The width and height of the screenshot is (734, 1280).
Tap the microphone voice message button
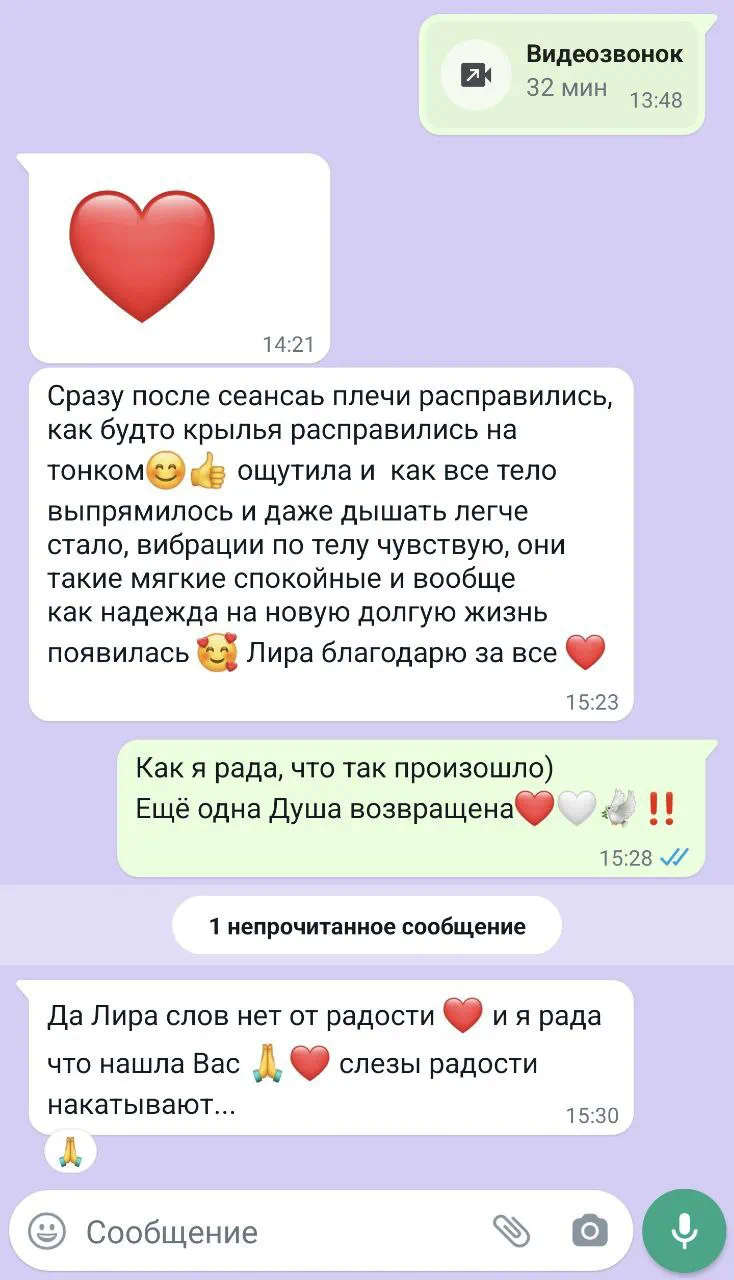(684, 1231)
